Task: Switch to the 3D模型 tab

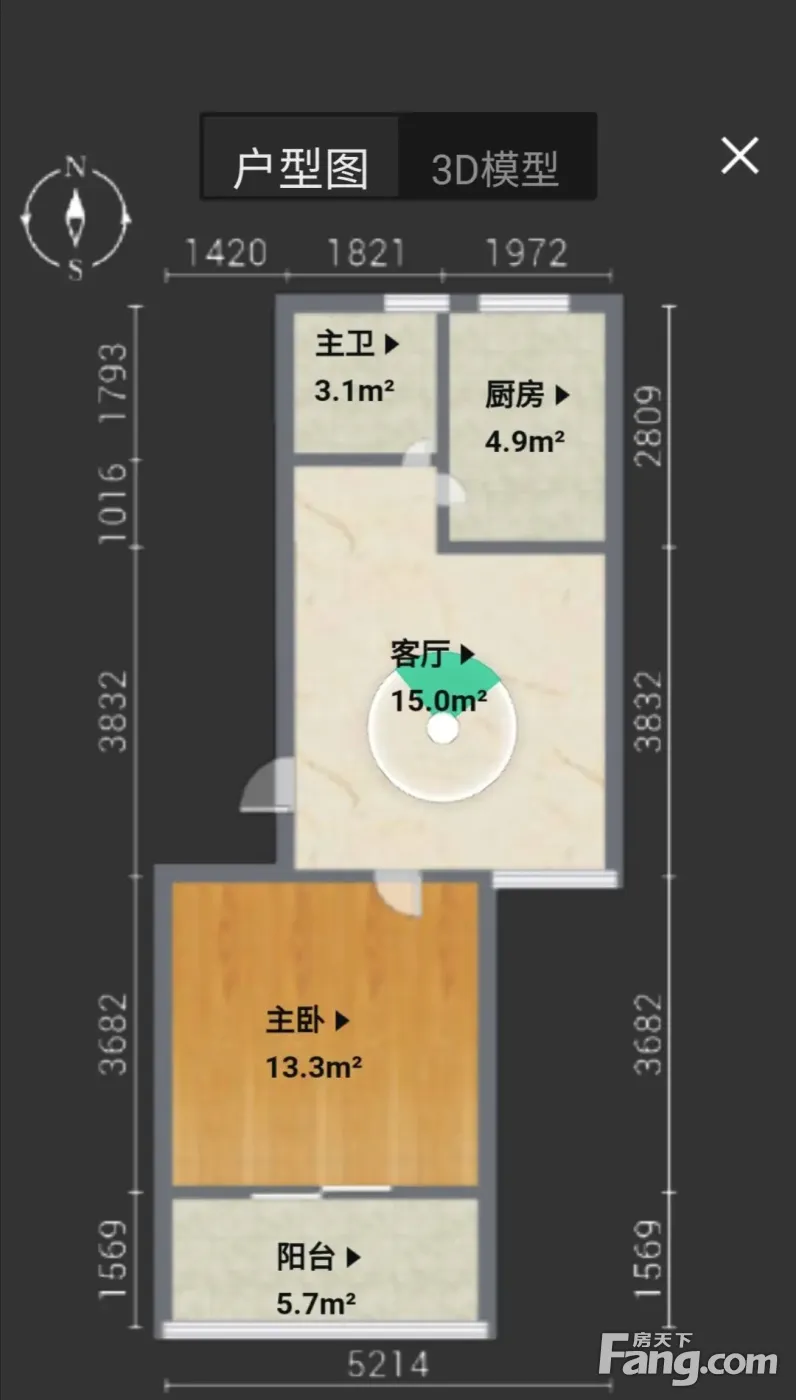Action: (495, 168)
